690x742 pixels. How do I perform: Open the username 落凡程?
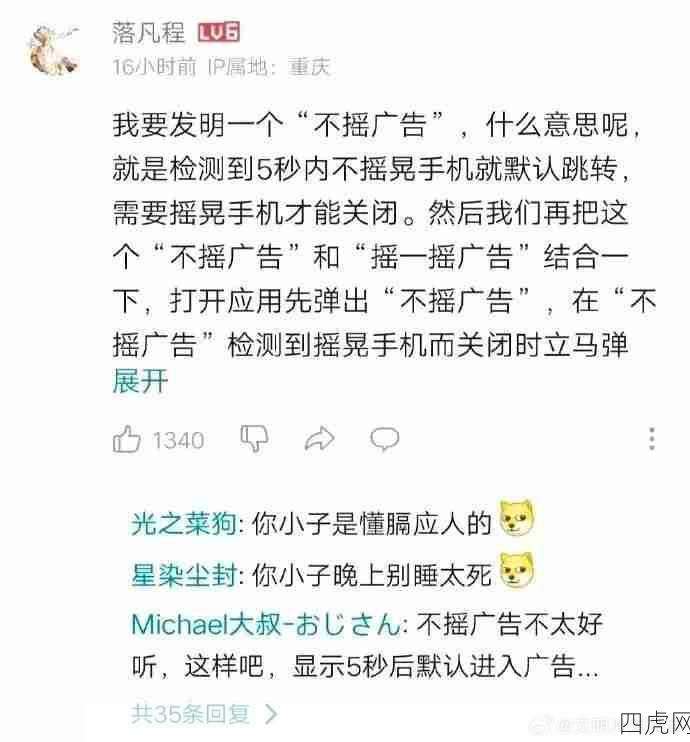[149, 32]
